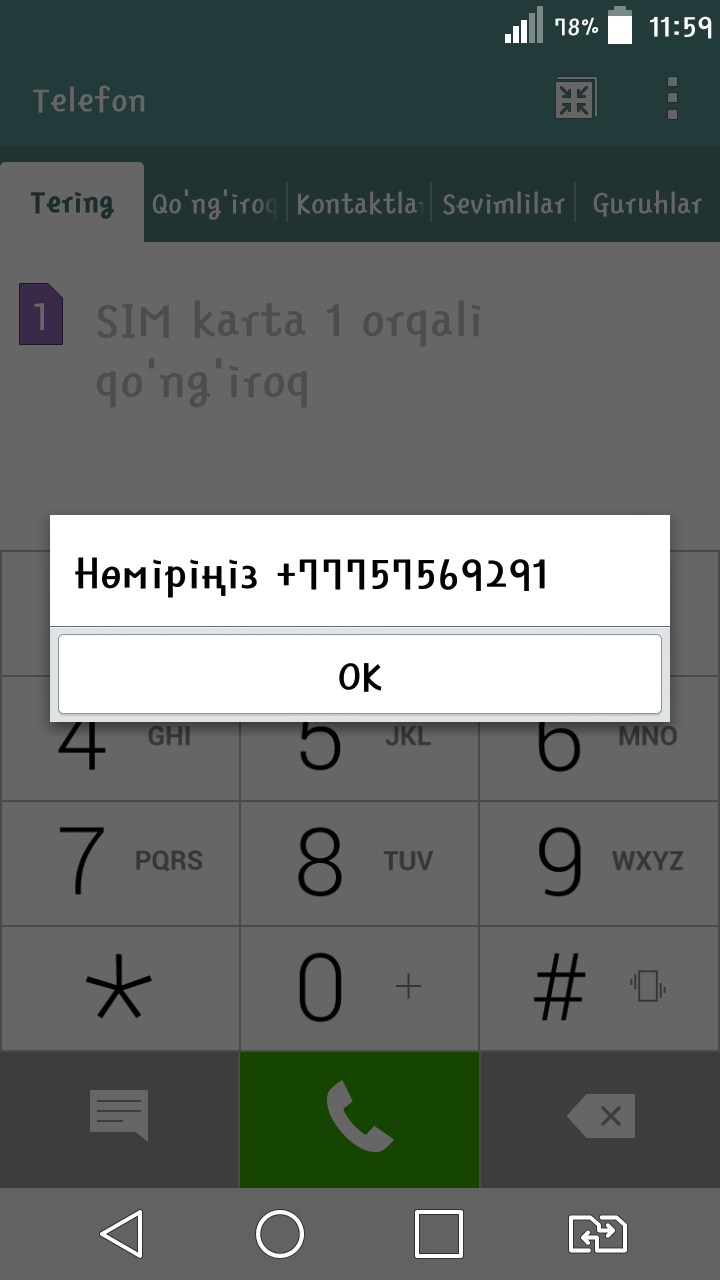Viewport: 720px width, 1280px height.
Task: Enter the star key
Action: 120,987
